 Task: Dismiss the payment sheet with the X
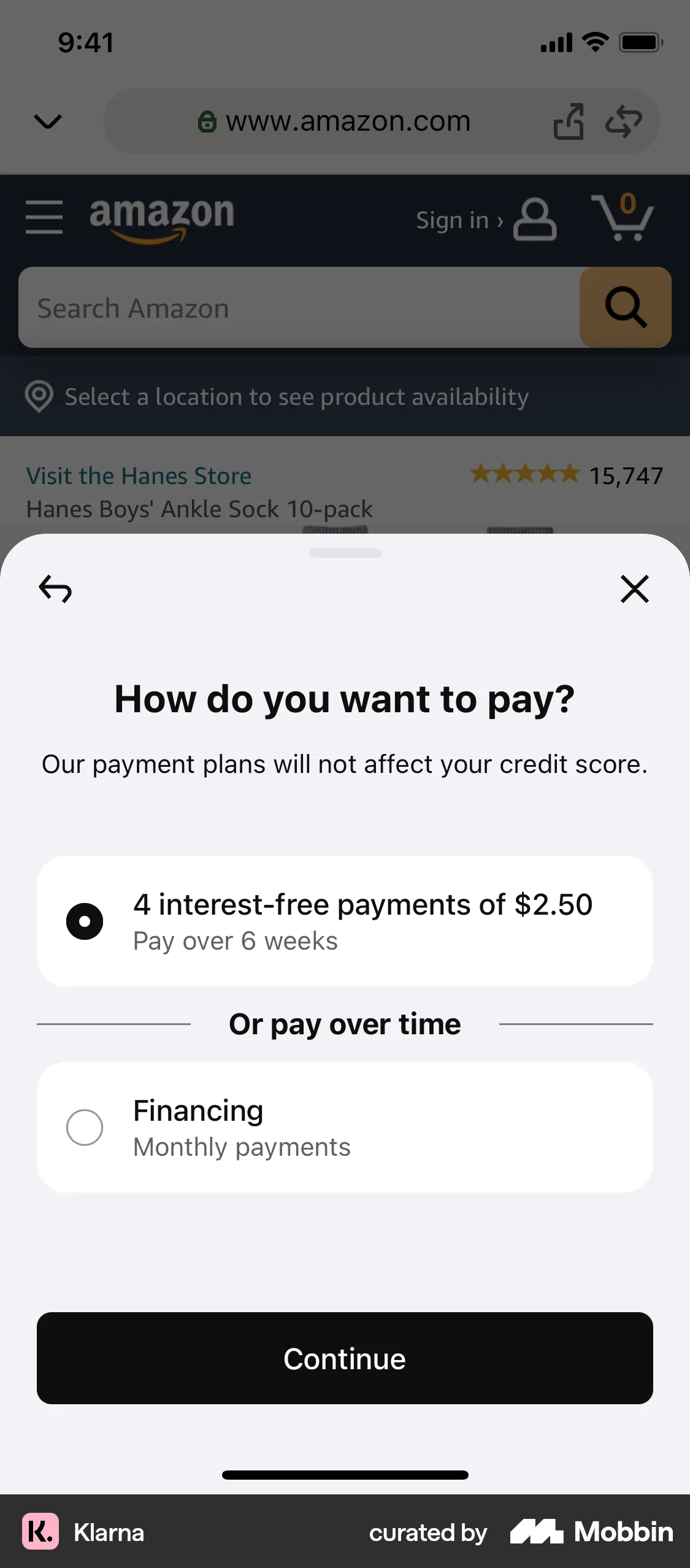point(635,589)
